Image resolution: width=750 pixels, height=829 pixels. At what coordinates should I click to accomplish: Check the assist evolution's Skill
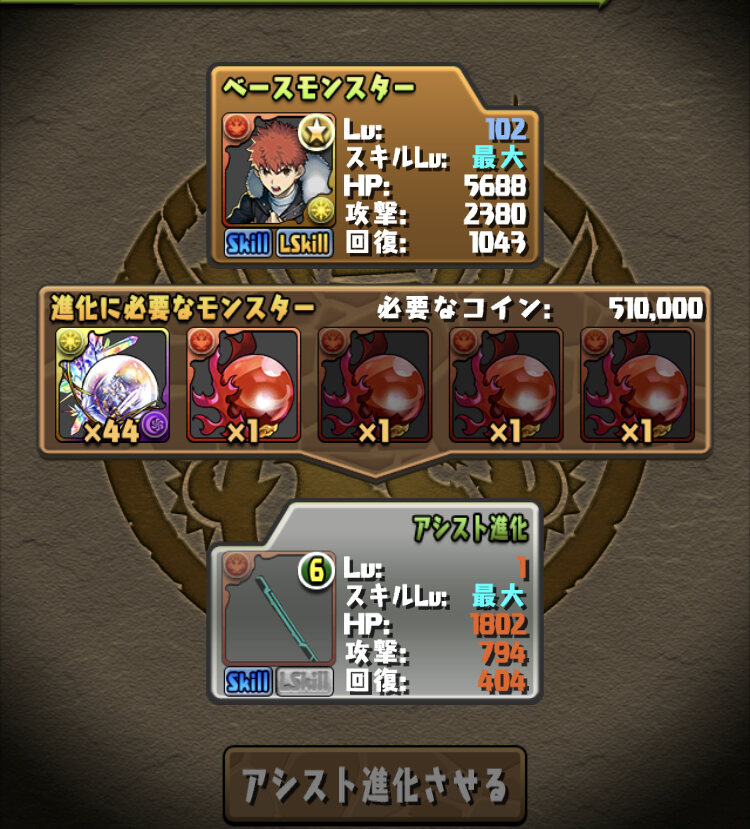click(247, 682)
